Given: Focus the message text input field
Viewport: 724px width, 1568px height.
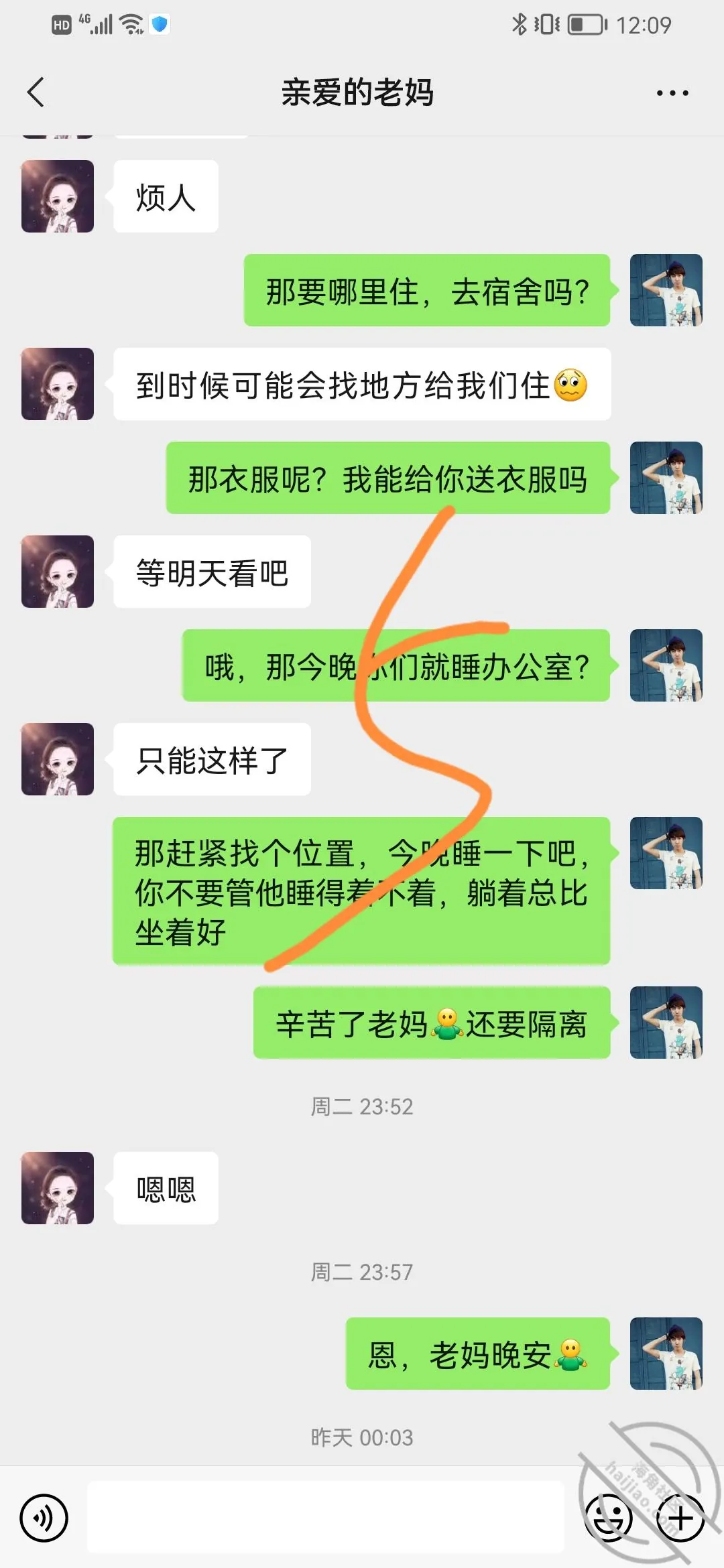Looking at the screenshot, I should pos(326,1518).
